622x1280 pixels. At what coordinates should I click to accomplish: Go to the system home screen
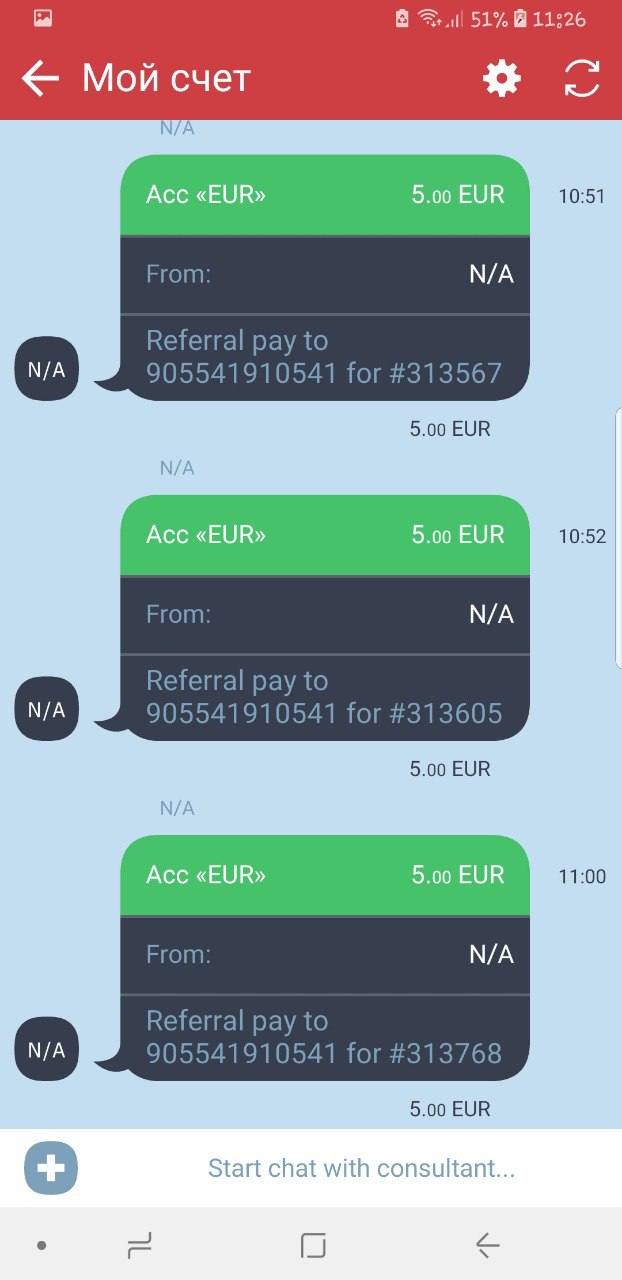click(x=313, y=1245)
